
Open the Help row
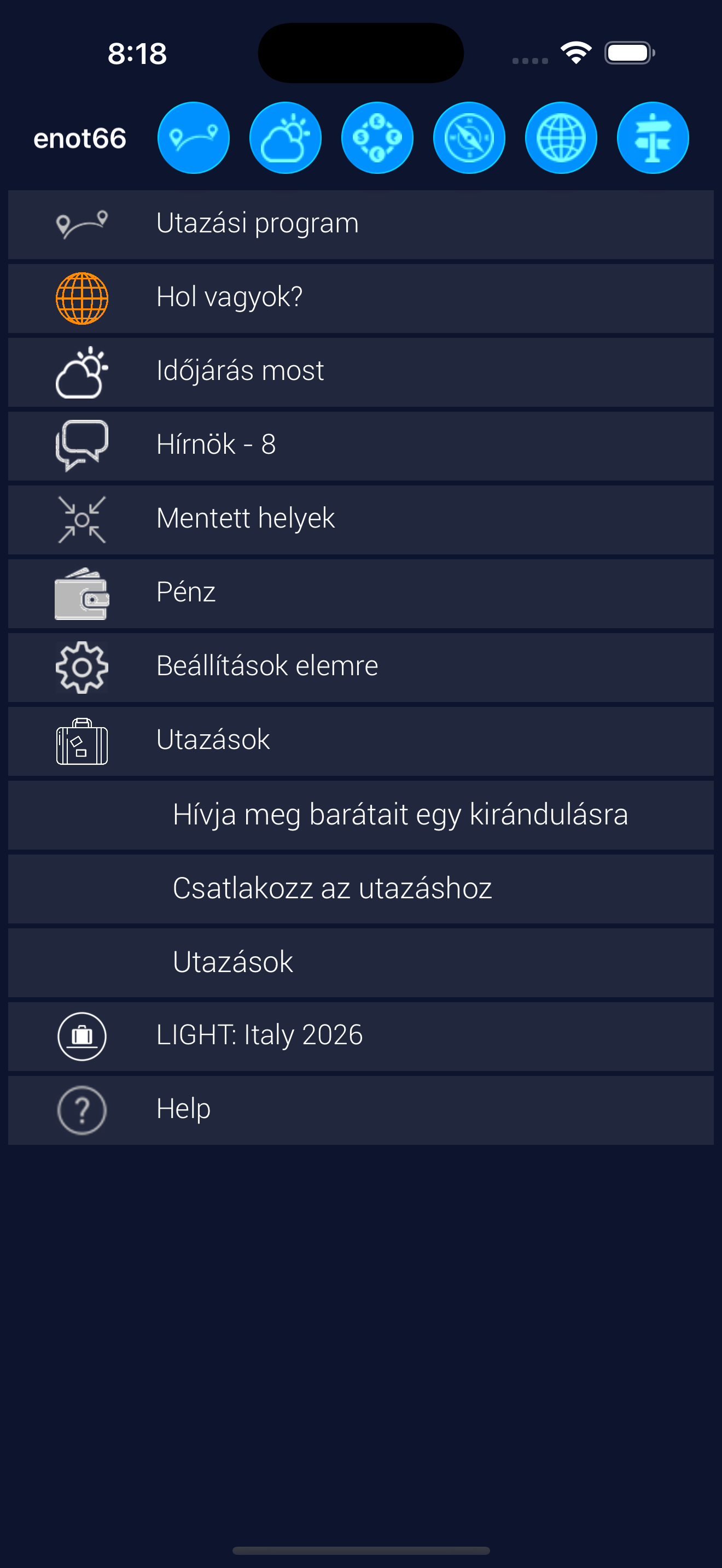[x=360, y=1109]
